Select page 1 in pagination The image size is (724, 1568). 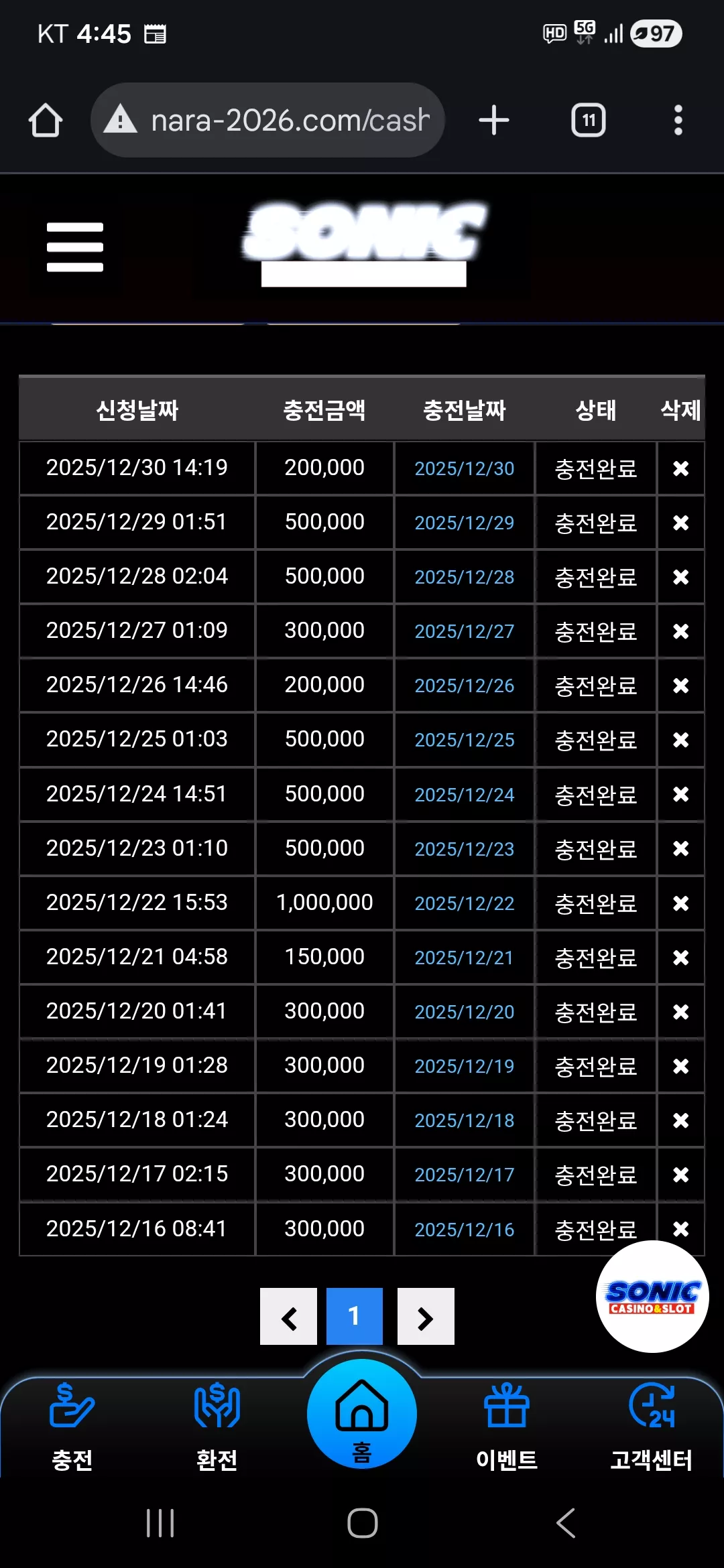pos(355,1317)
